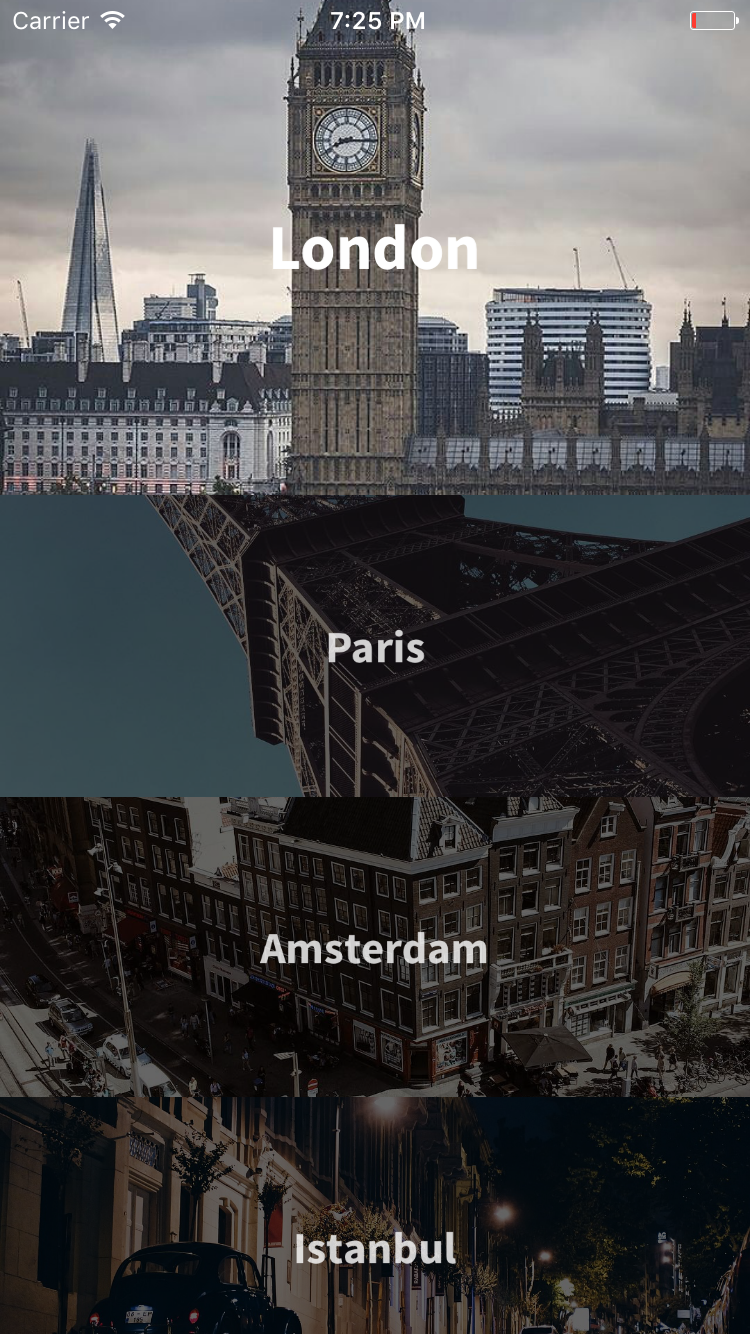Tap the Istanbul city card
The width and height of the screenshot is (750, 1334).
375,1248
